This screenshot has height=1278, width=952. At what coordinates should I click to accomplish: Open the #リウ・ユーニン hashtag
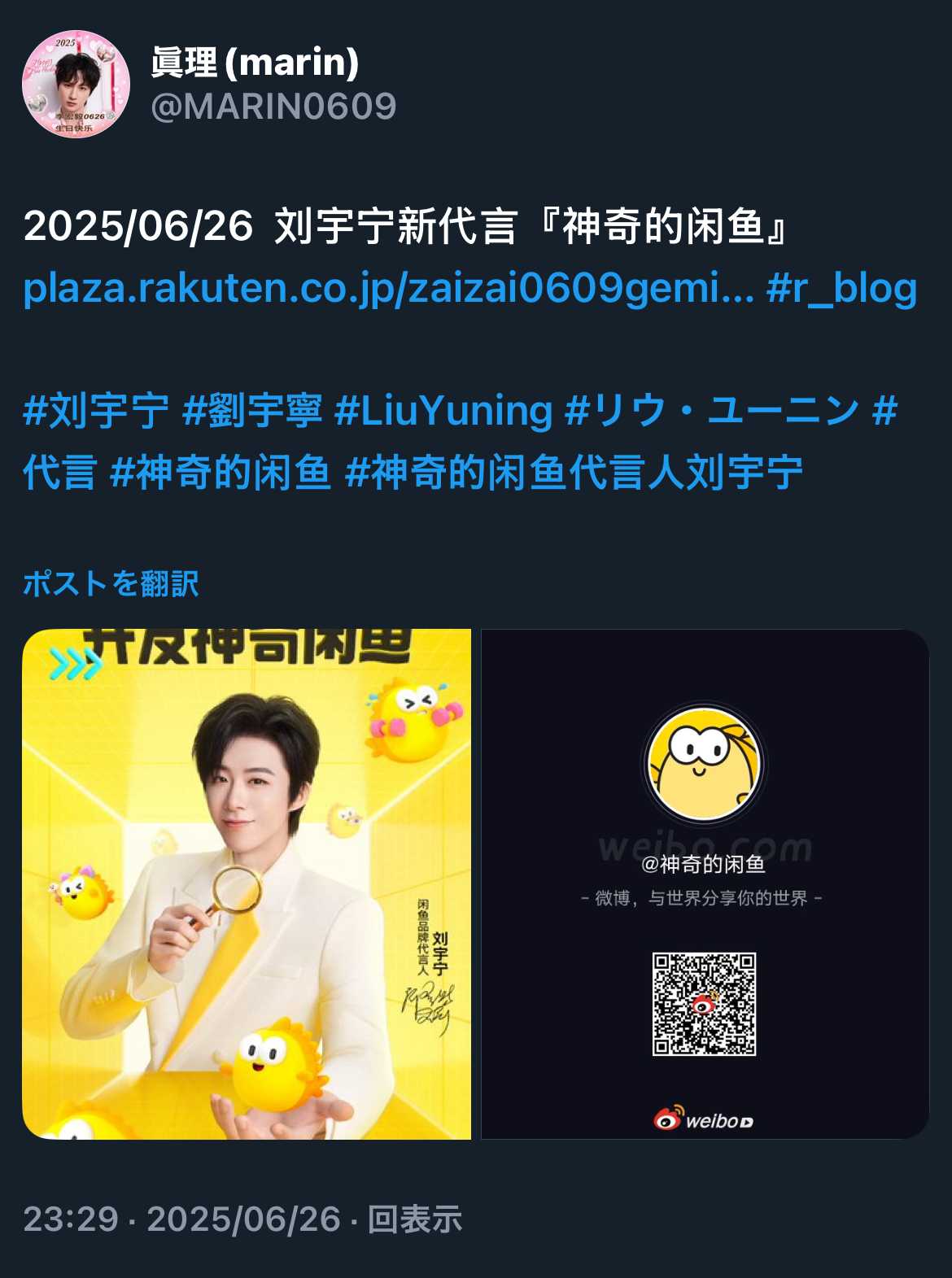point(712,410)
